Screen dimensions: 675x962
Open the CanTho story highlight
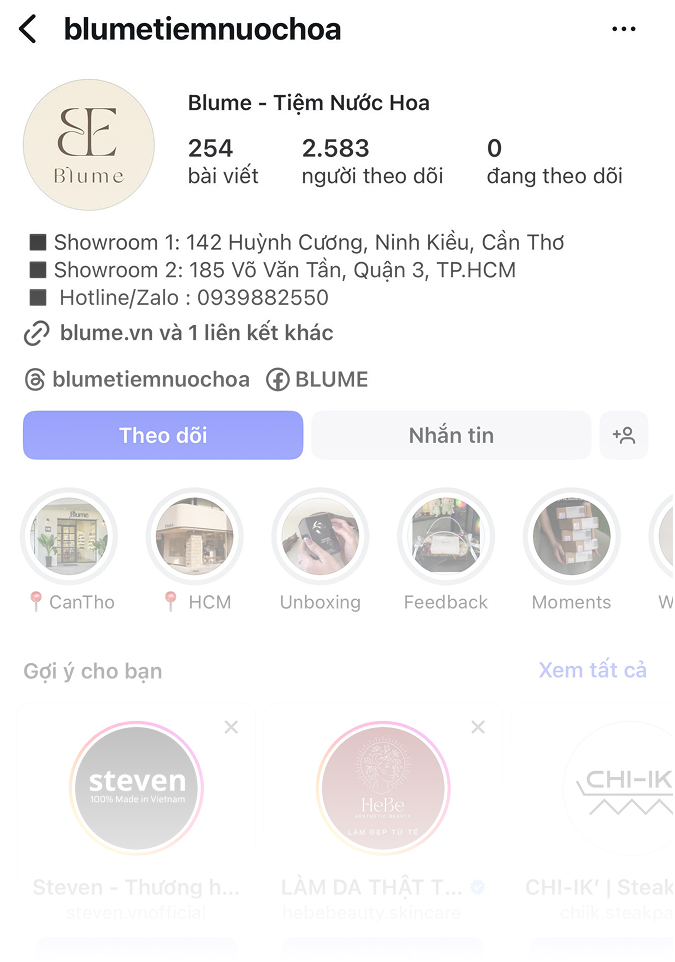tap(69, 537)
